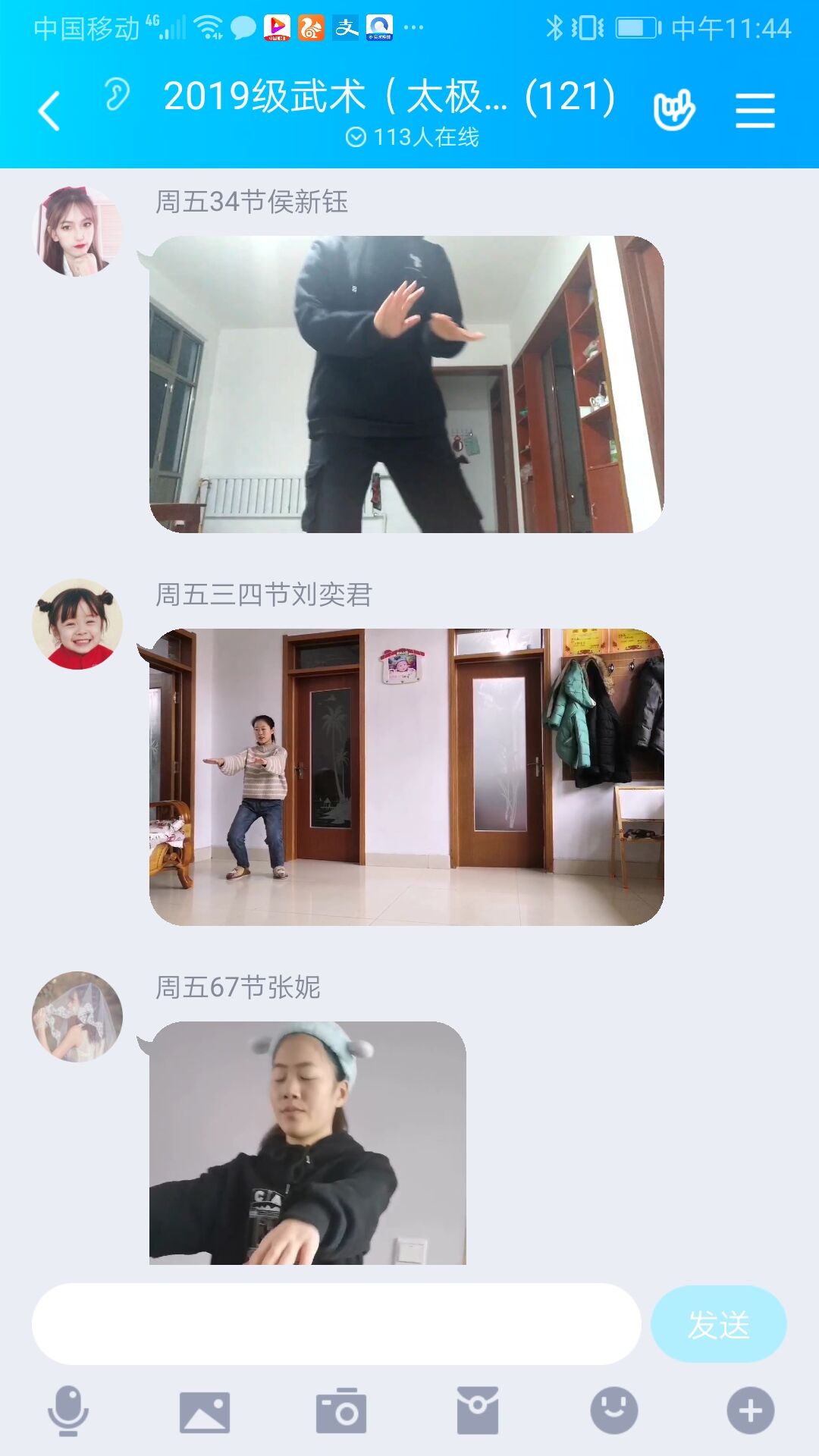Viewport: 819px width, 1456px height.
Task: Record a voice message with microphone
Action: pyautogui.click(x=68, y=1410)
